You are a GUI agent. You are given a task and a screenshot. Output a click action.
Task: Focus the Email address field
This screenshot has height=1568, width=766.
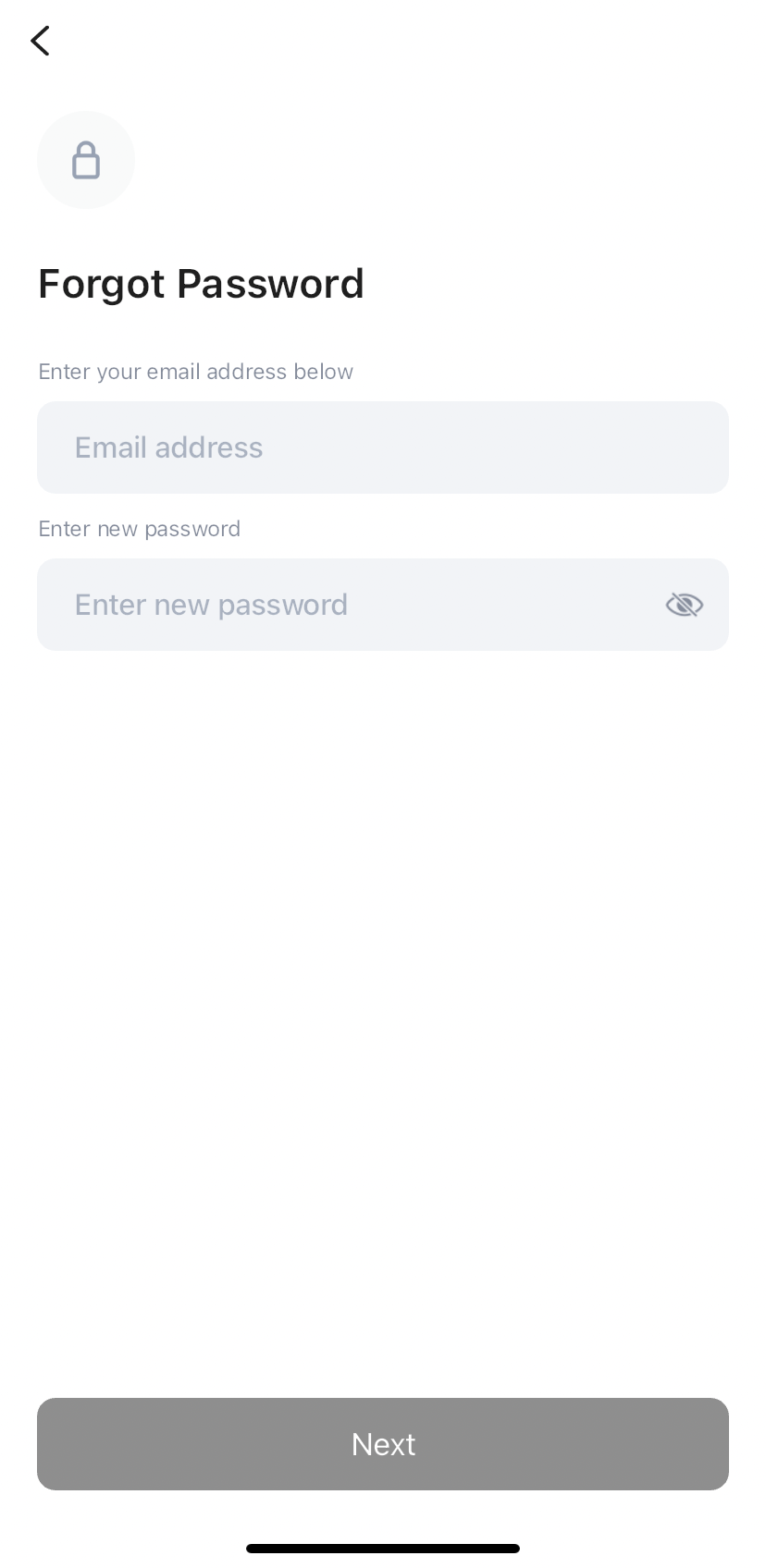coord(382,447)
